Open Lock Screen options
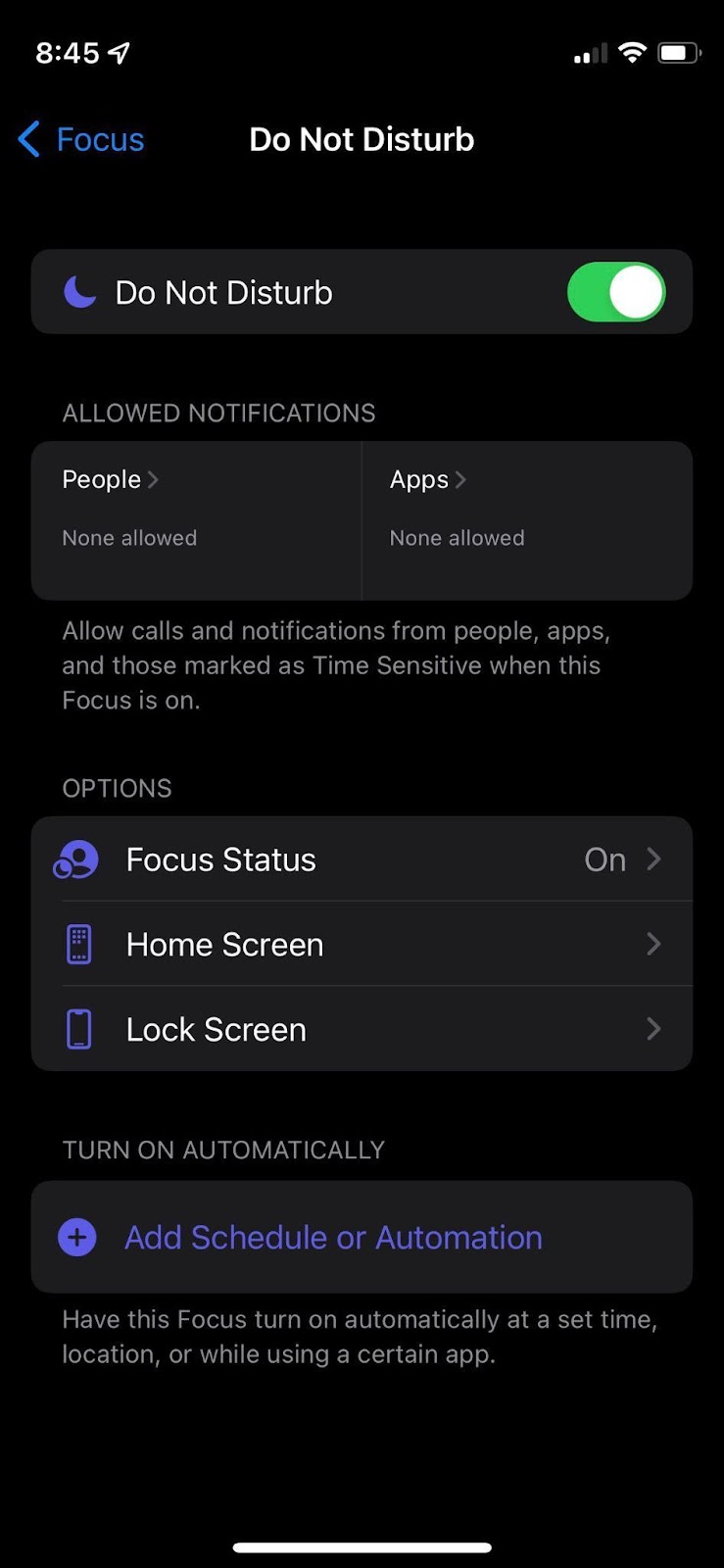This screenshot has width=724, height=1568. (362, 1029)
